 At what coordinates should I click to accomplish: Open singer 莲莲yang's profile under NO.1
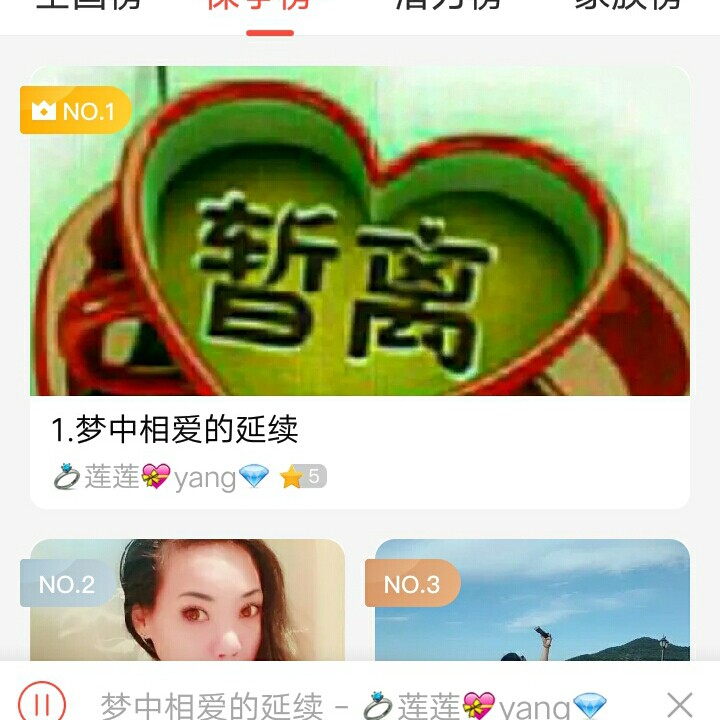tap(162, 477)
